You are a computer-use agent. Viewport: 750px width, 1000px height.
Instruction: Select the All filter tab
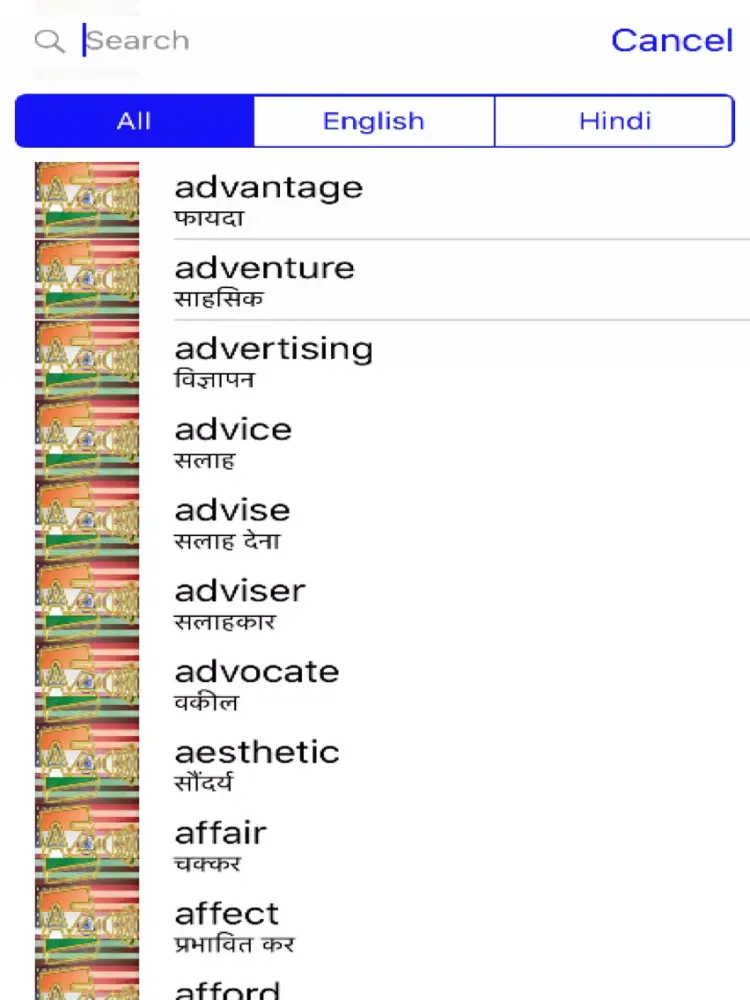pos(135,120)
